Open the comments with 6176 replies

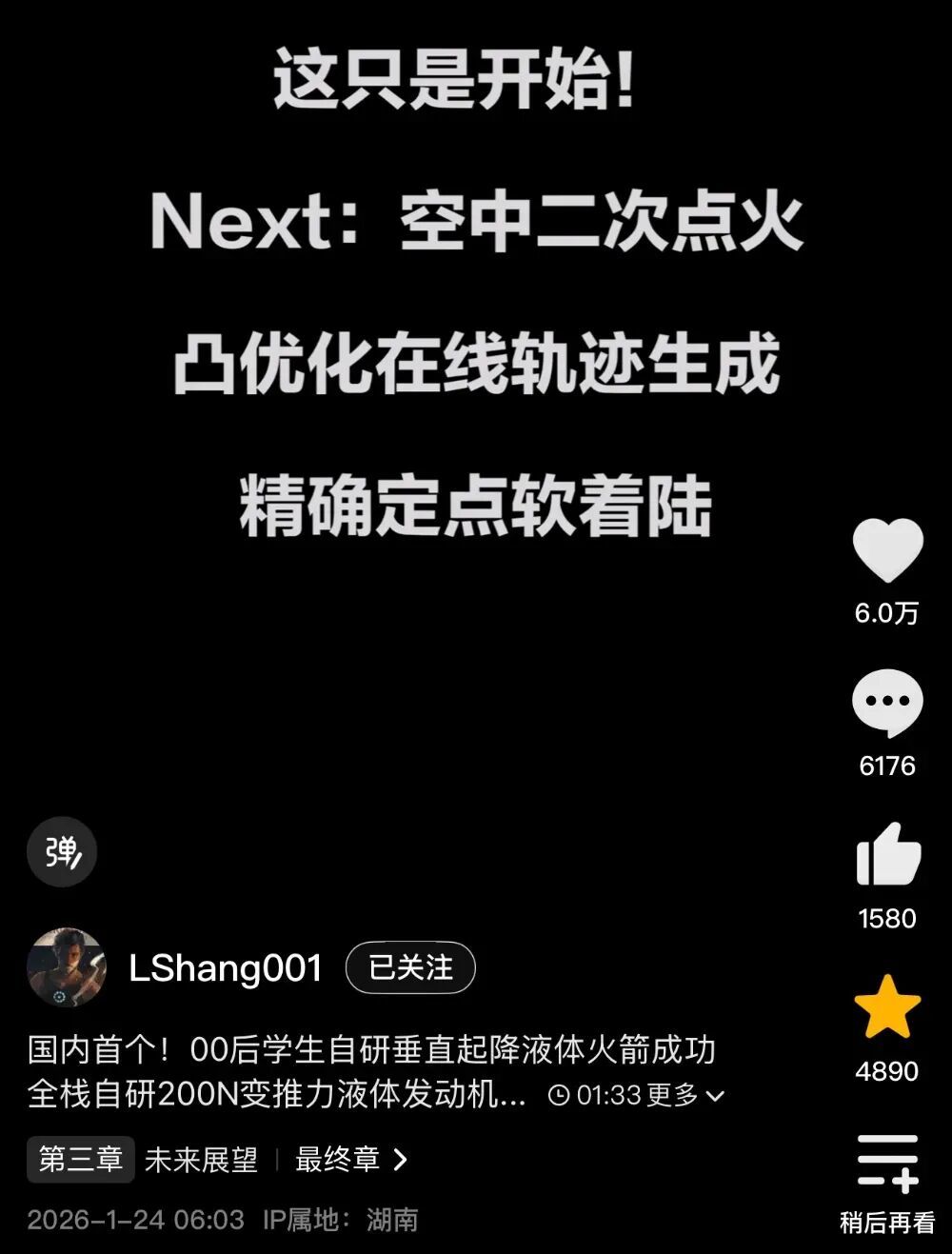point(887,704)
